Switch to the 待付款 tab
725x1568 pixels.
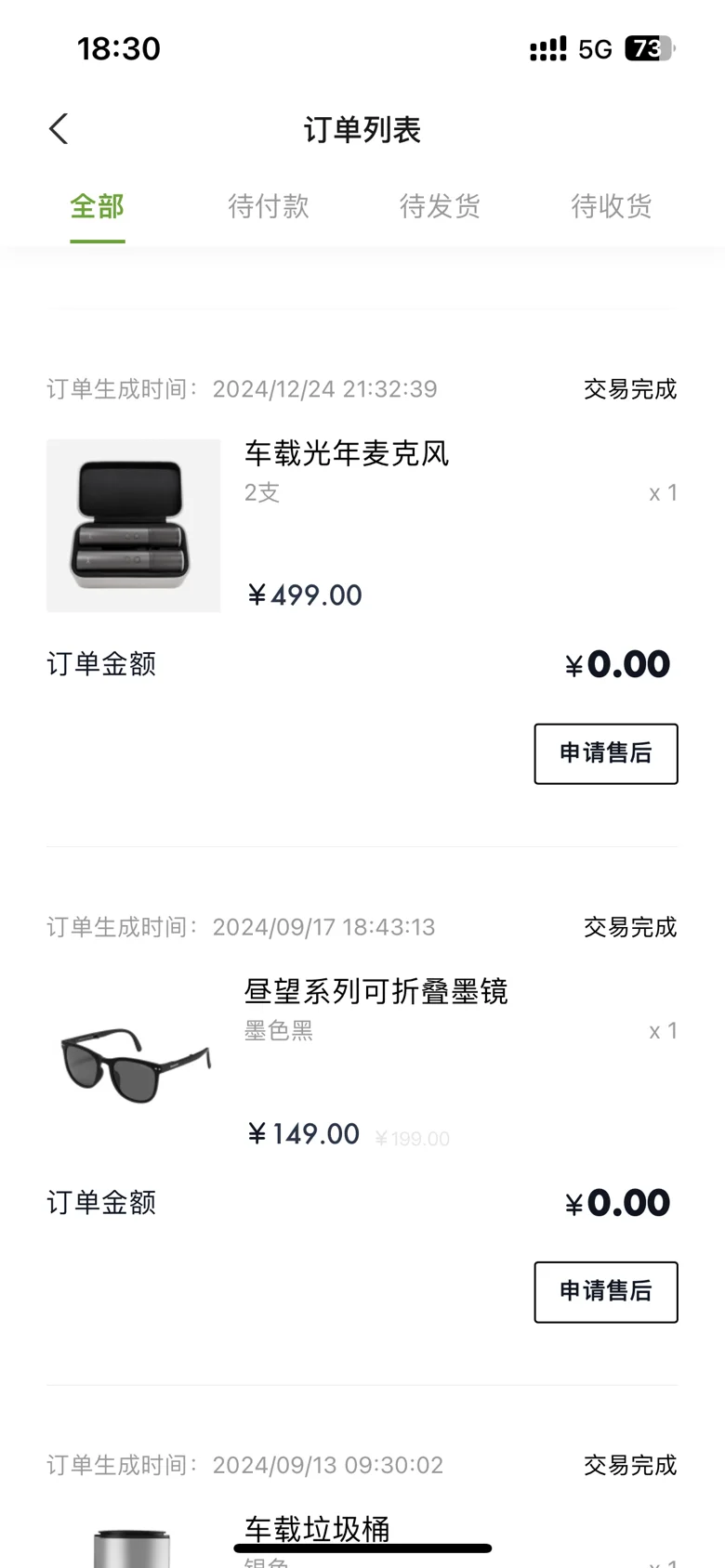point(269,206)
